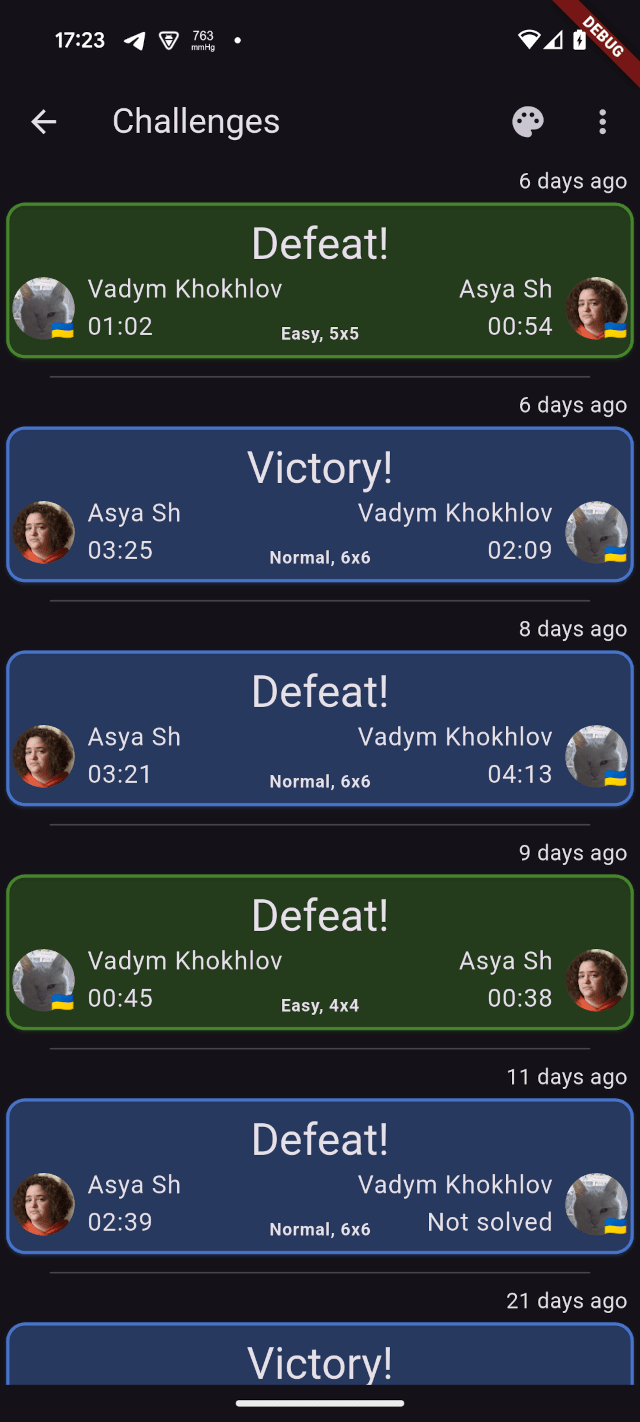This screenshot has width=640, height=1422.
Task: Select the Not solved Defeat challenge card
Action: coord(320,1177)
